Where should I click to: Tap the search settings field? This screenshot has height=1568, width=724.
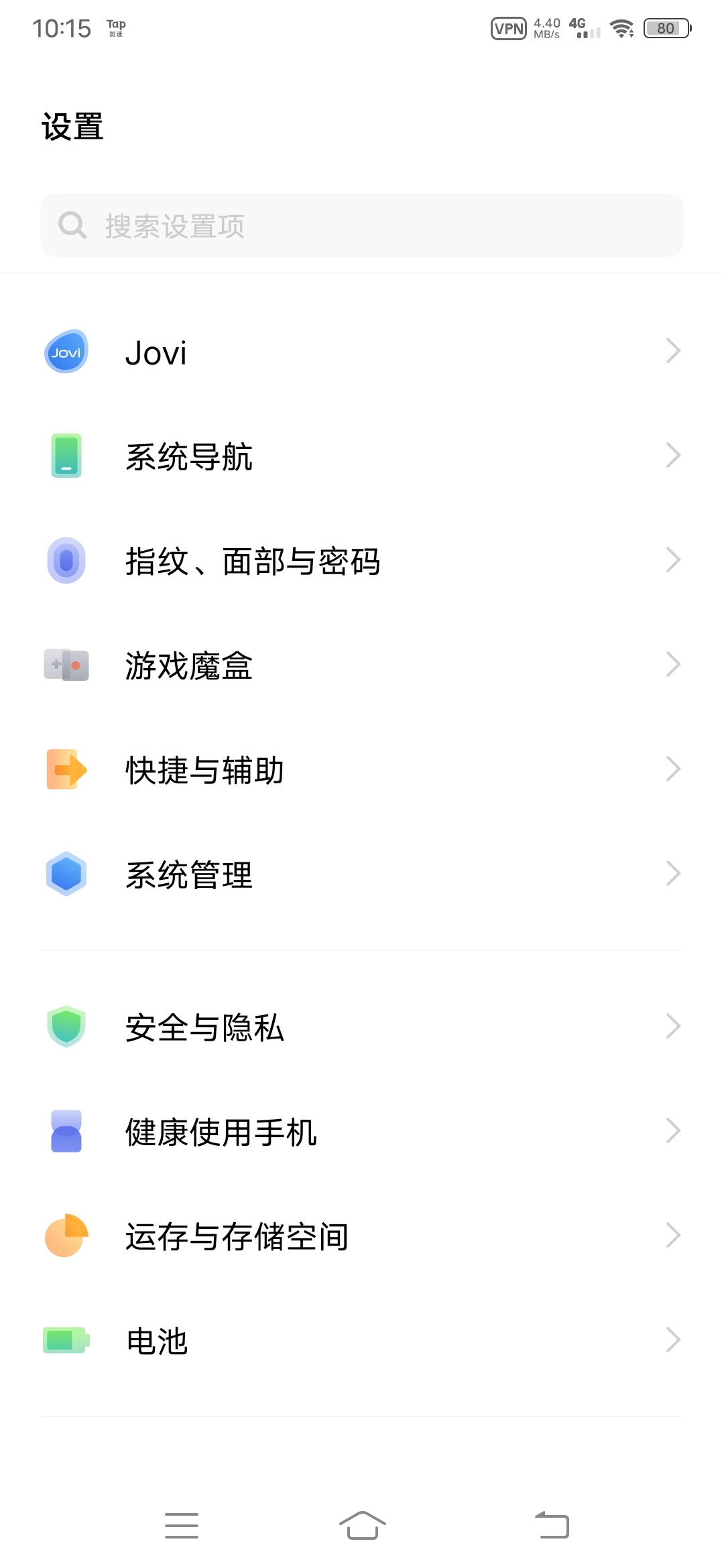[x=362, y=226]
